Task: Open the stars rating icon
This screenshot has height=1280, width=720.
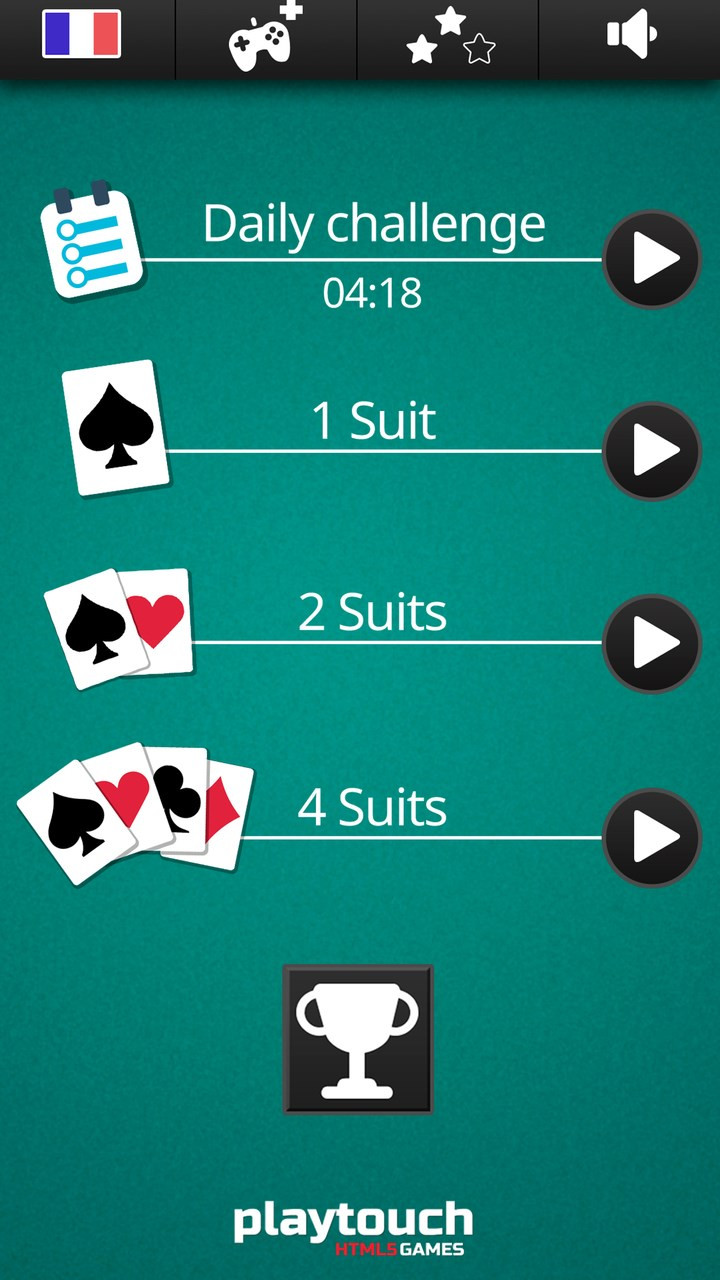Action: 450,37
